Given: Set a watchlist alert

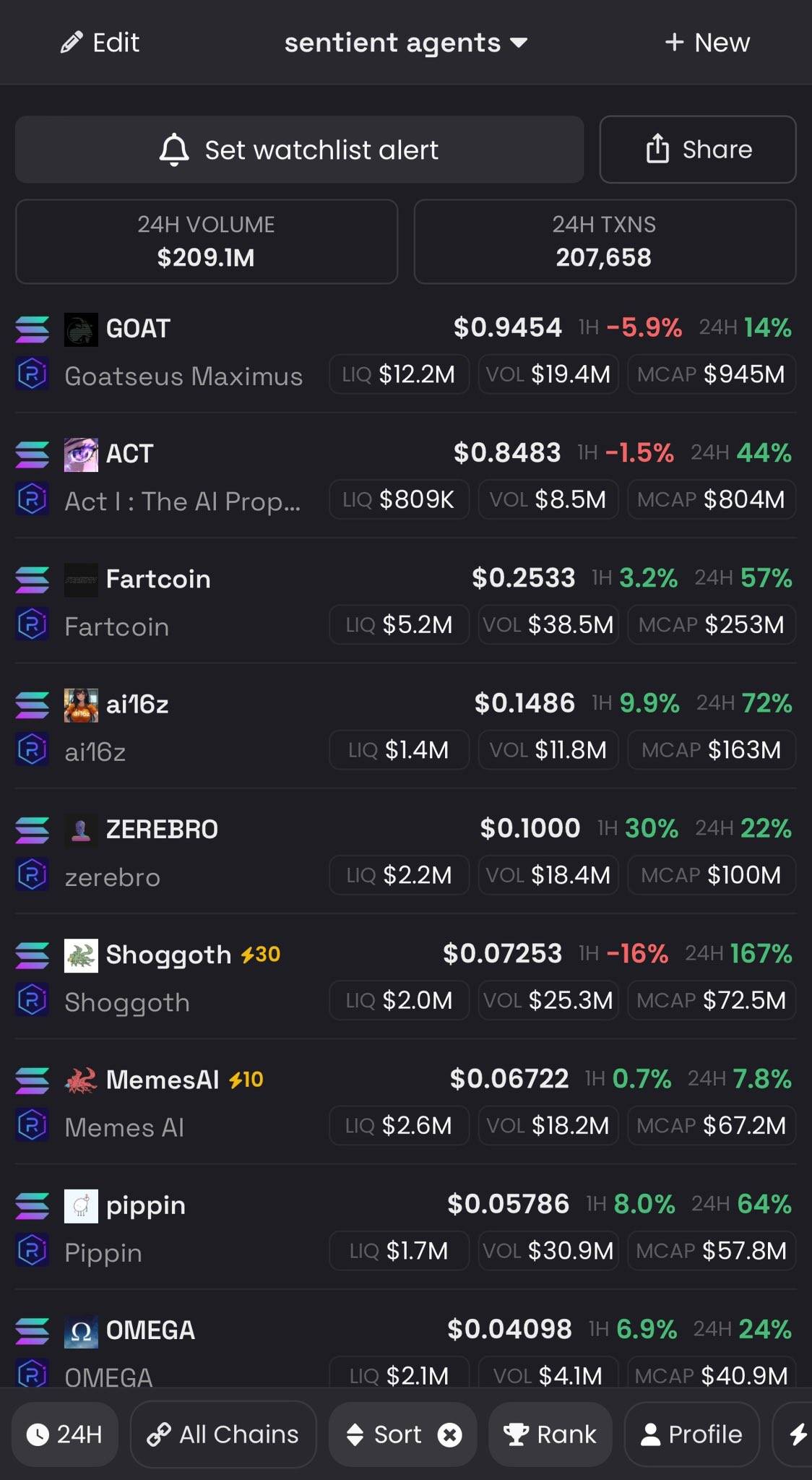Looking at the screenshot, I should pos(299,150).
